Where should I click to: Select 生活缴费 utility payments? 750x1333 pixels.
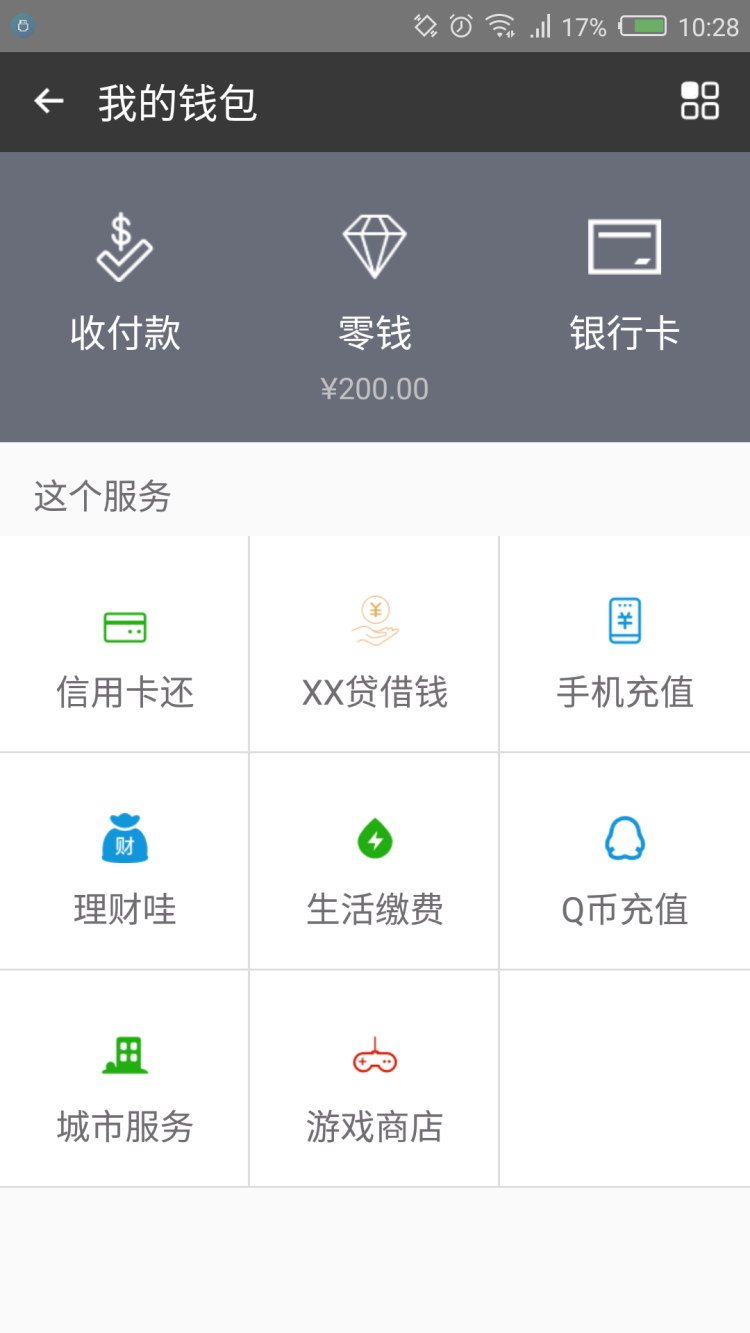click(374, 861)
